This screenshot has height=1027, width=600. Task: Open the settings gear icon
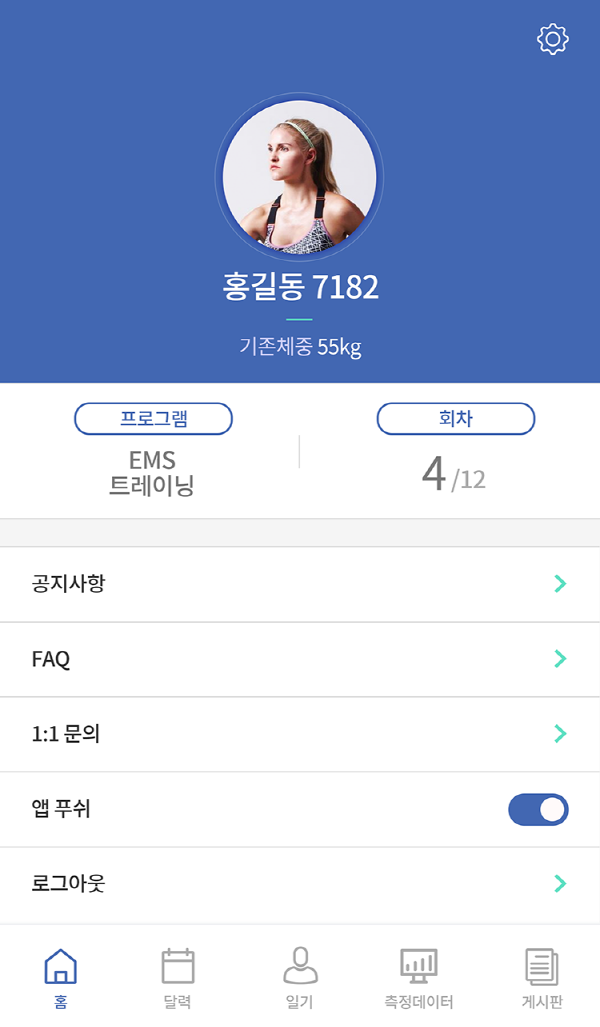tap(553, 39)
